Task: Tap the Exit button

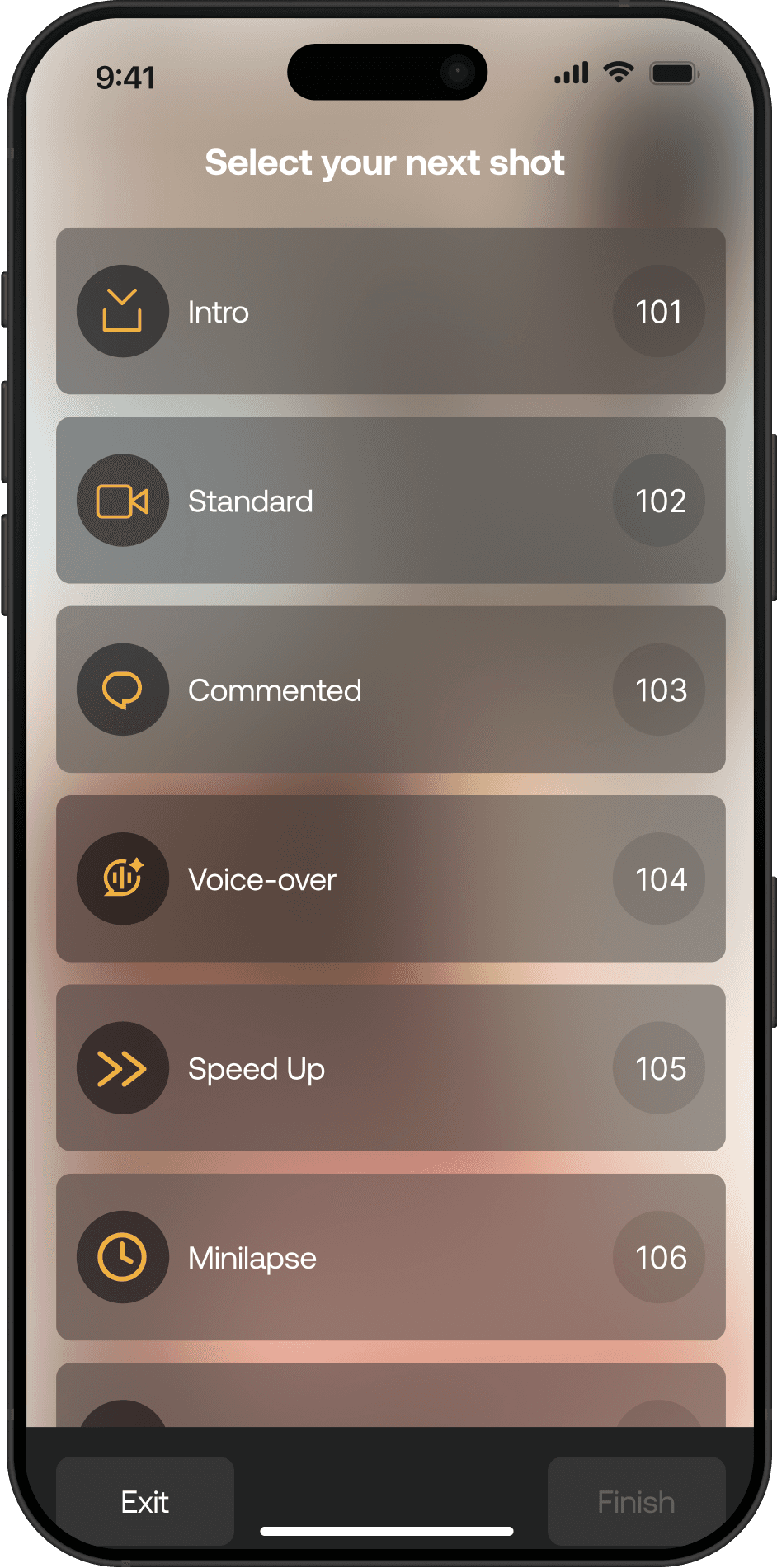Action: tap(145, 1501)
